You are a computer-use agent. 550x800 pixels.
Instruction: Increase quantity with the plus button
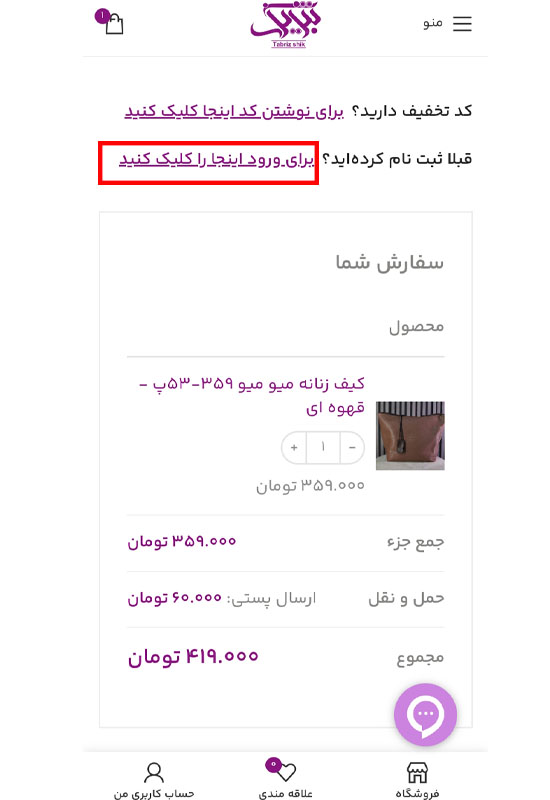pos(294,447)
